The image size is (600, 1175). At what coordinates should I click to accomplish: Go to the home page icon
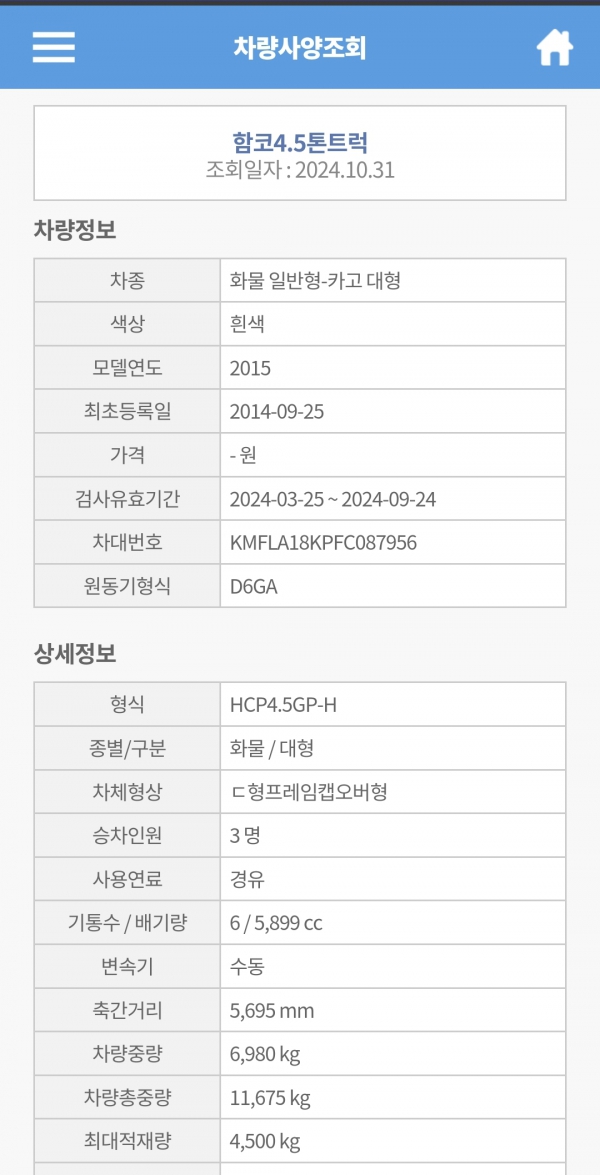[554, 48]
